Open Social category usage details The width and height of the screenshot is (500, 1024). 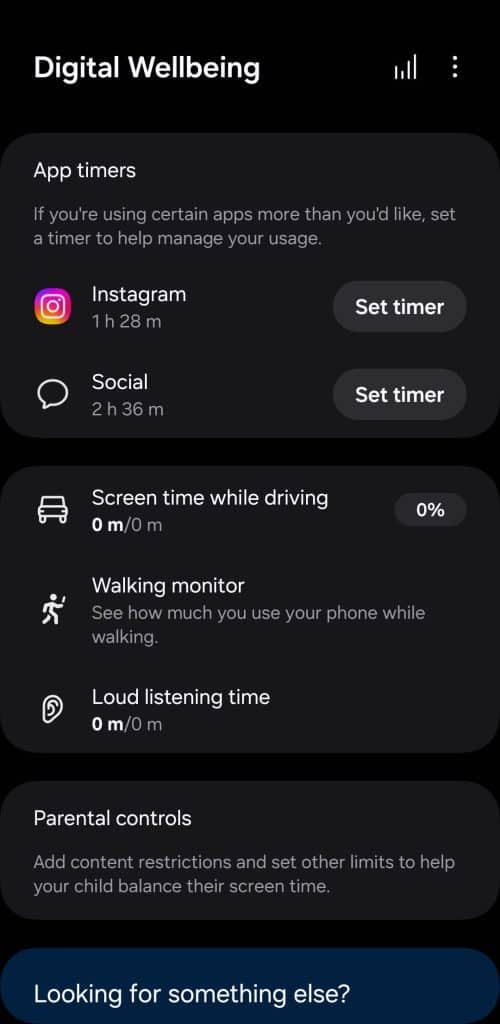tap(176, 394)
